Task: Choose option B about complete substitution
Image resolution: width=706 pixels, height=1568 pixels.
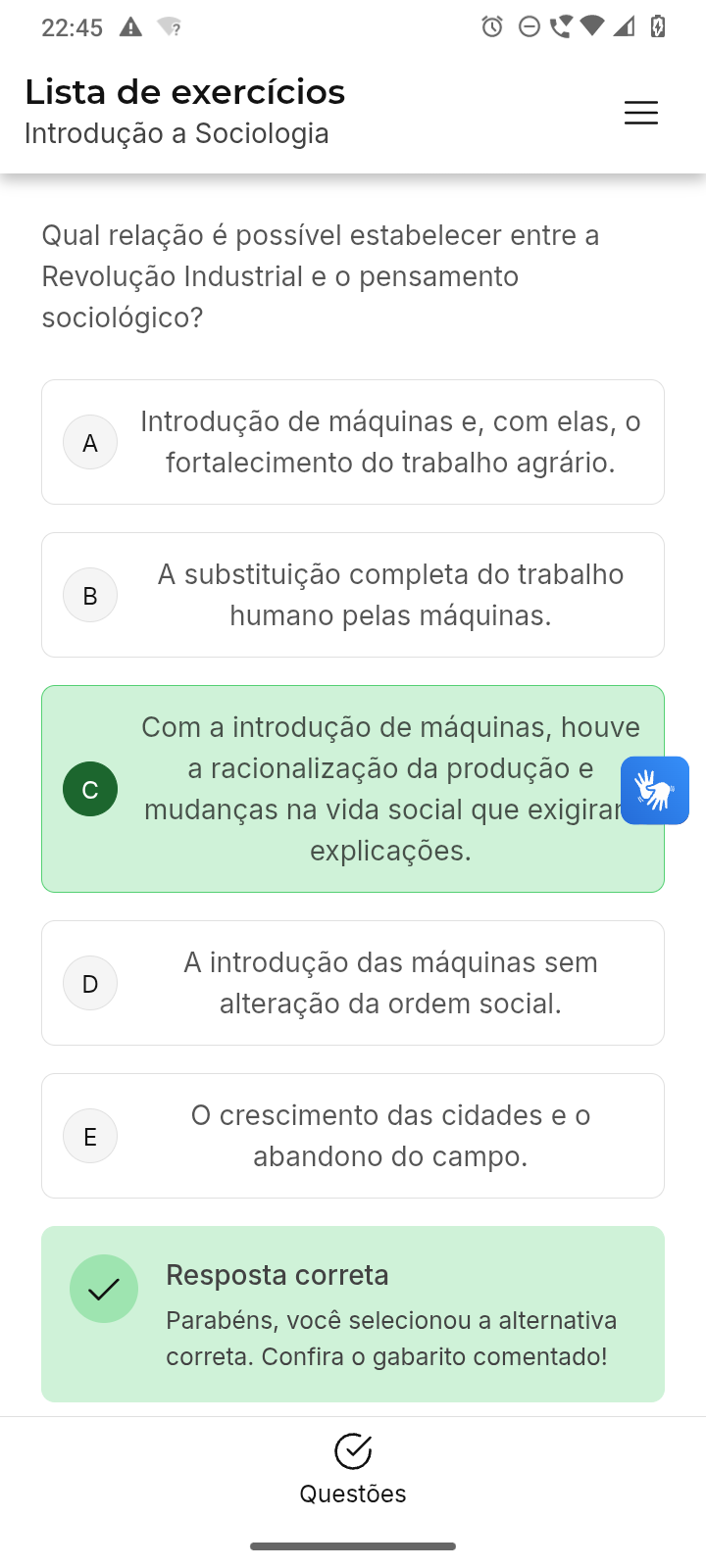Action: tap(353, 595)
